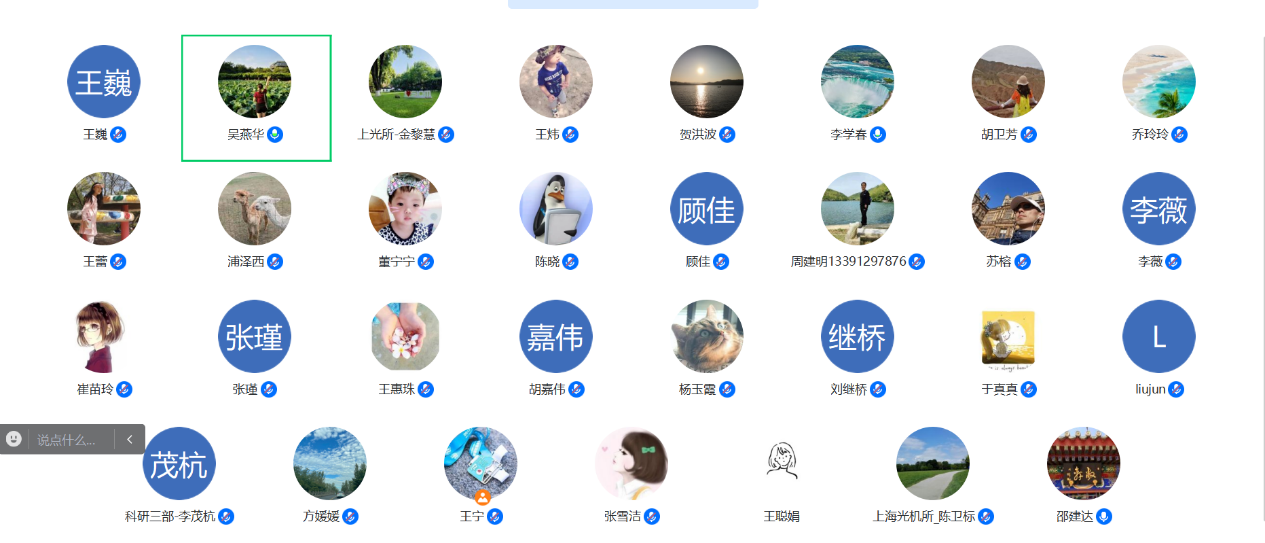Select participant liujun's avatar

(x=1158, y=337)
